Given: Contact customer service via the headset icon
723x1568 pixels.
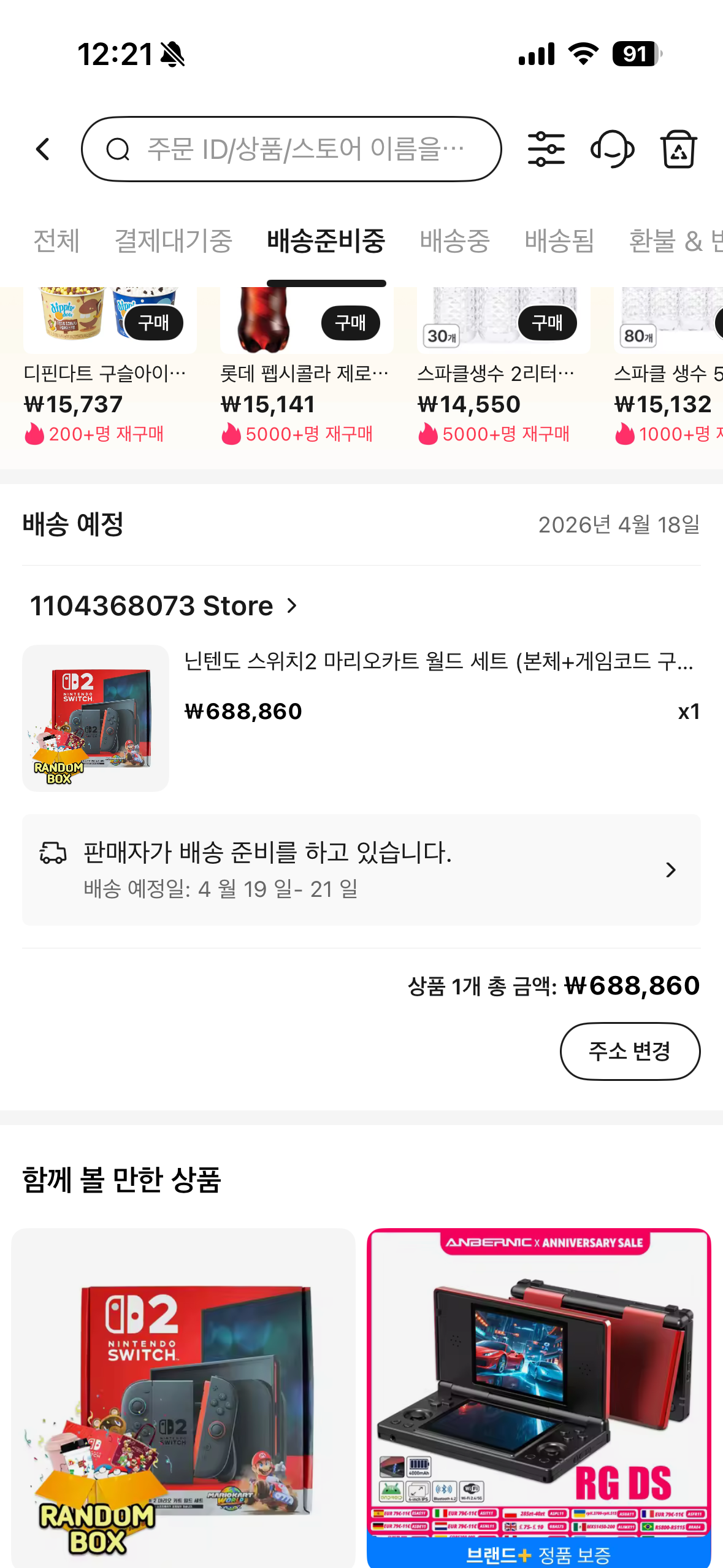Looking at the screenshot, I should (612, 149).
